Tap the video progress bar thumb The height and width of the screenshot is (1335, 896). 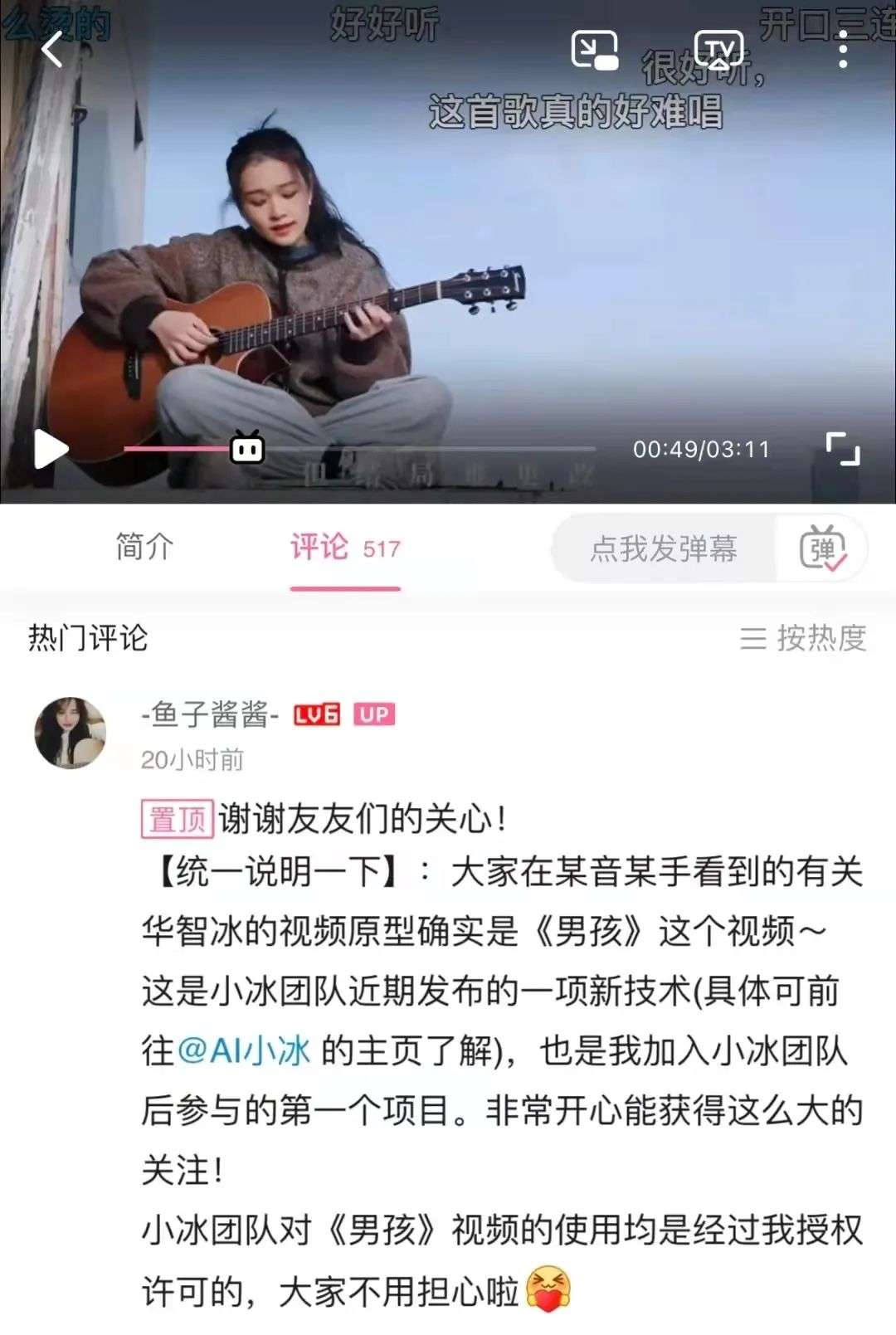click(247, 449)
